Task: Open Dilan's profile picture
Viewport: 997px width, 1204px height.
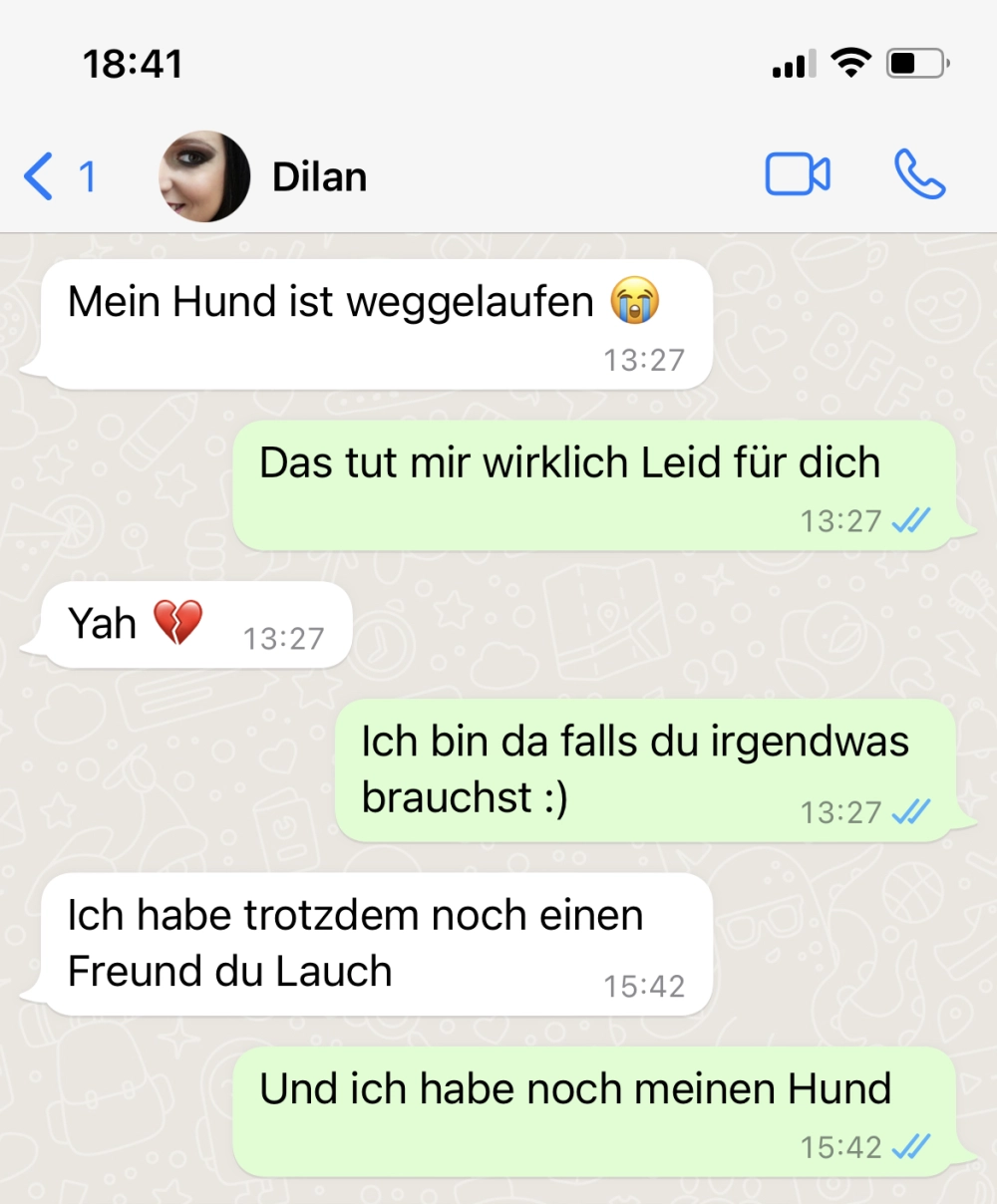Action: [204, 176]
